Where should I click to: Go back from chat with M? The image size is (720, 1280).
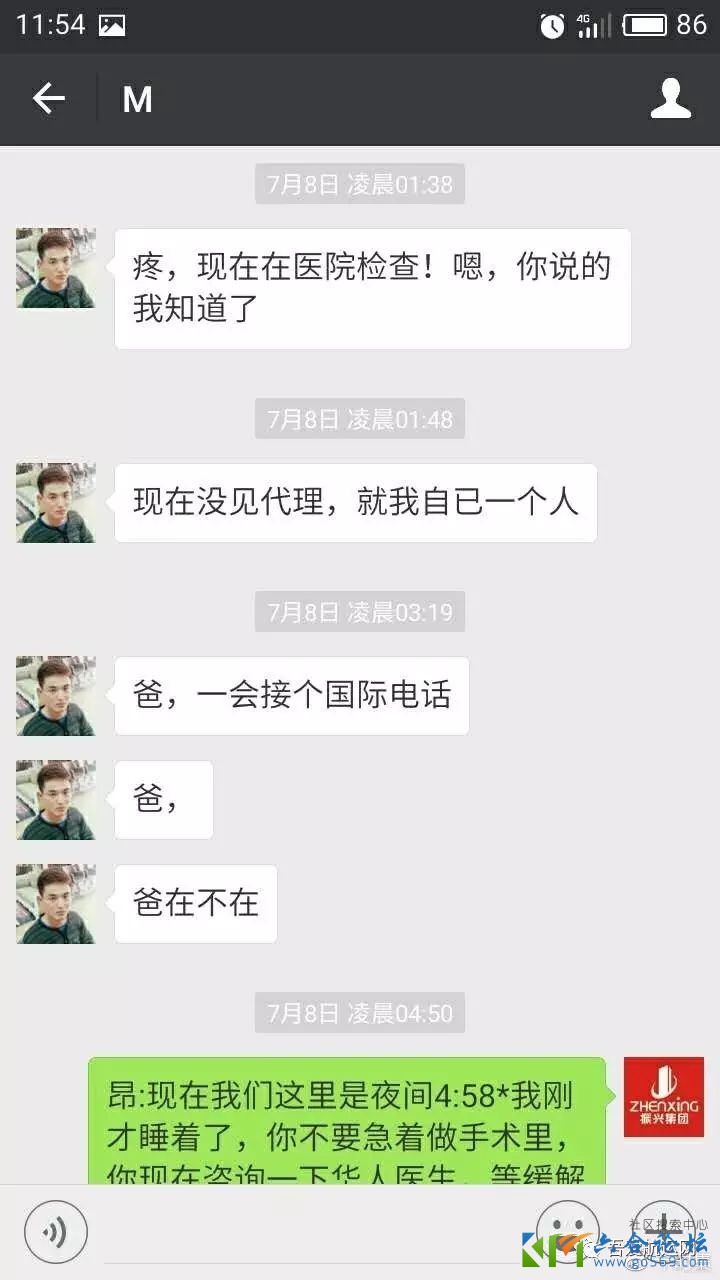[48, 98]
